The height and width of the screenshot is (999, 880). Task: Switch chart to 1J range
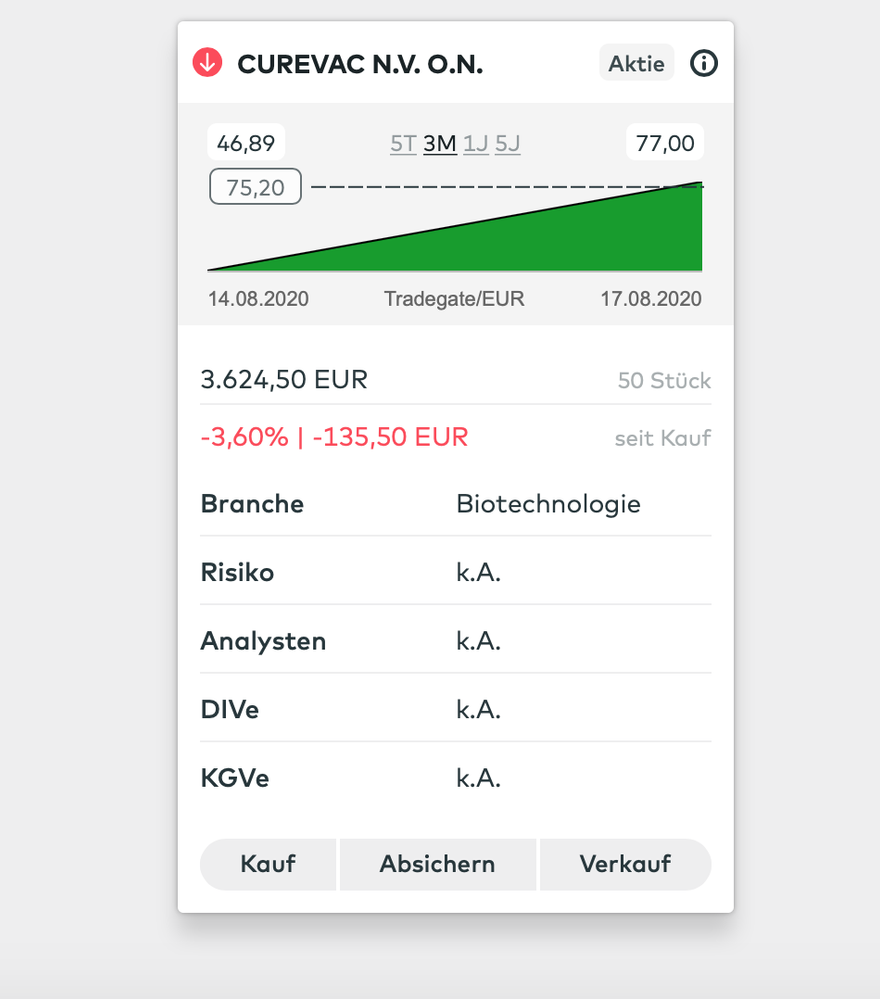tap(476, 144)
